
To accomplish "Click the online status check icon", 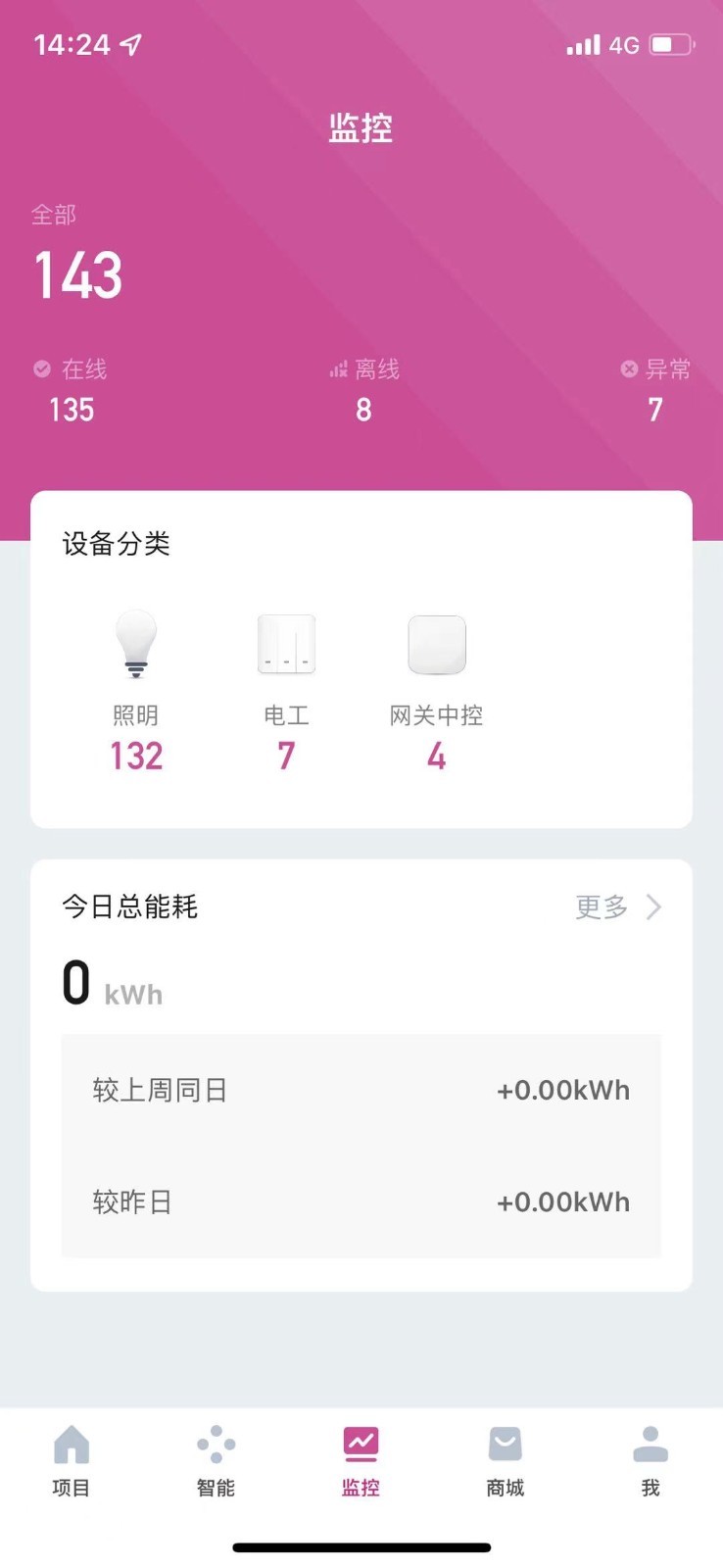I will pos(41,368).
